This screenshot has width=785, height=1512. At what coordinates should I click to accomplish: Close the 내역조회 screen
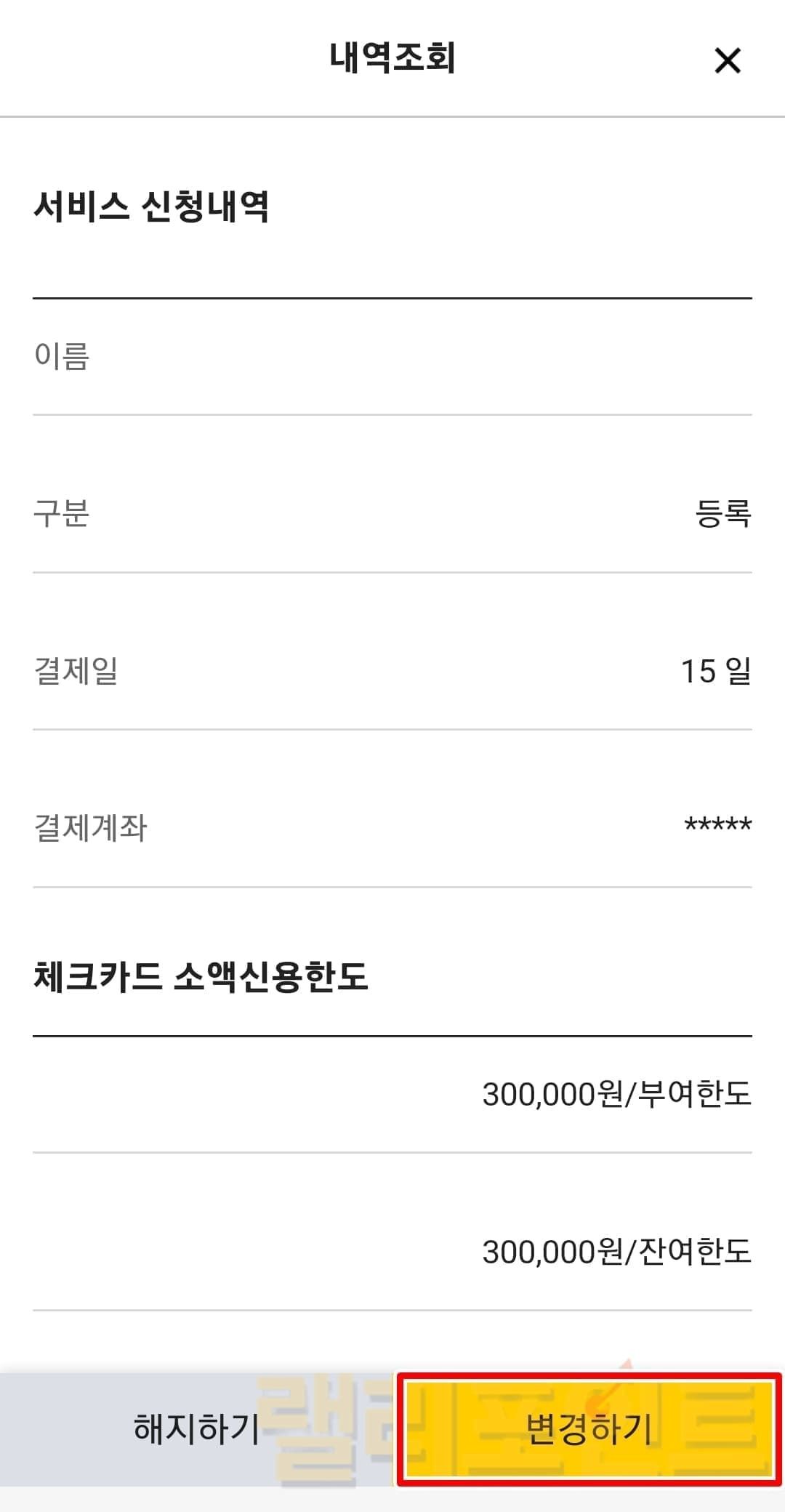point(728,61)
